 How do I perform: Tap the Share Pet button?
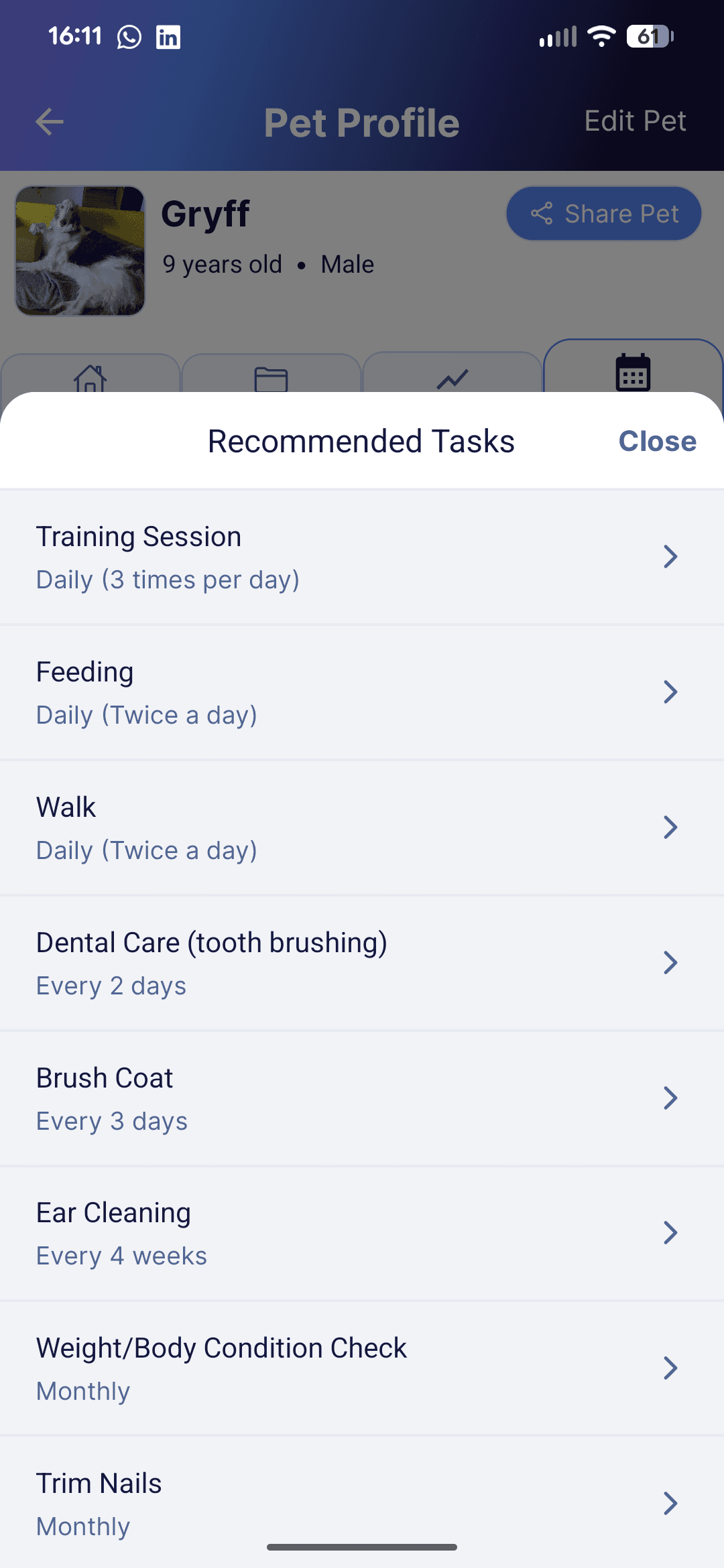pyautogui.click(x=602, y=214)
